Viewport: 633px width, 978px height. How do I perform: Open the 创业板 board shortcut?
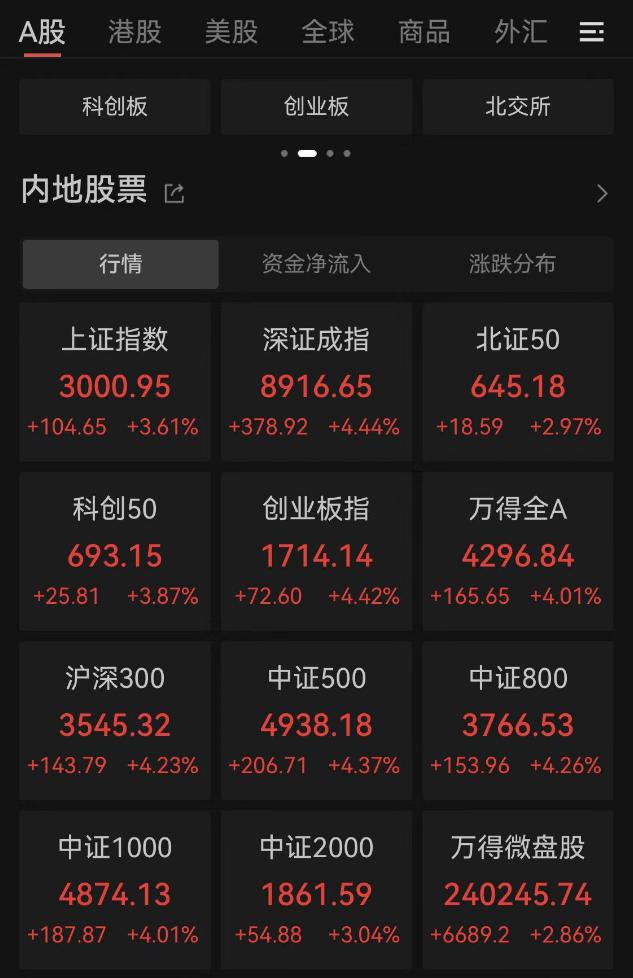pyautogui.click(x=316, y=107)
